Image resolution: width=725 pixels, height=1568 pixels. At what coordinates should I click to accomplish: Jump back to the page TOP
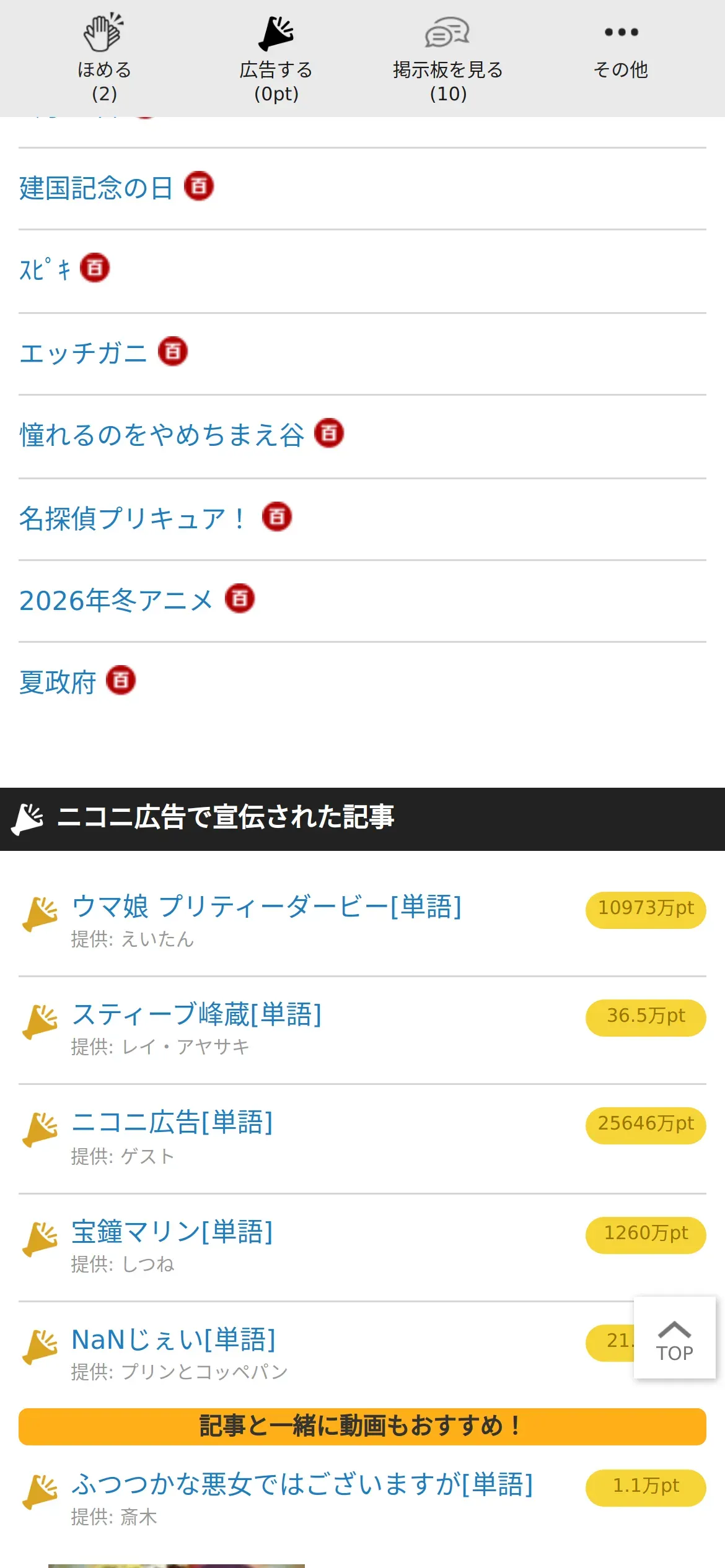[674, 1338]
